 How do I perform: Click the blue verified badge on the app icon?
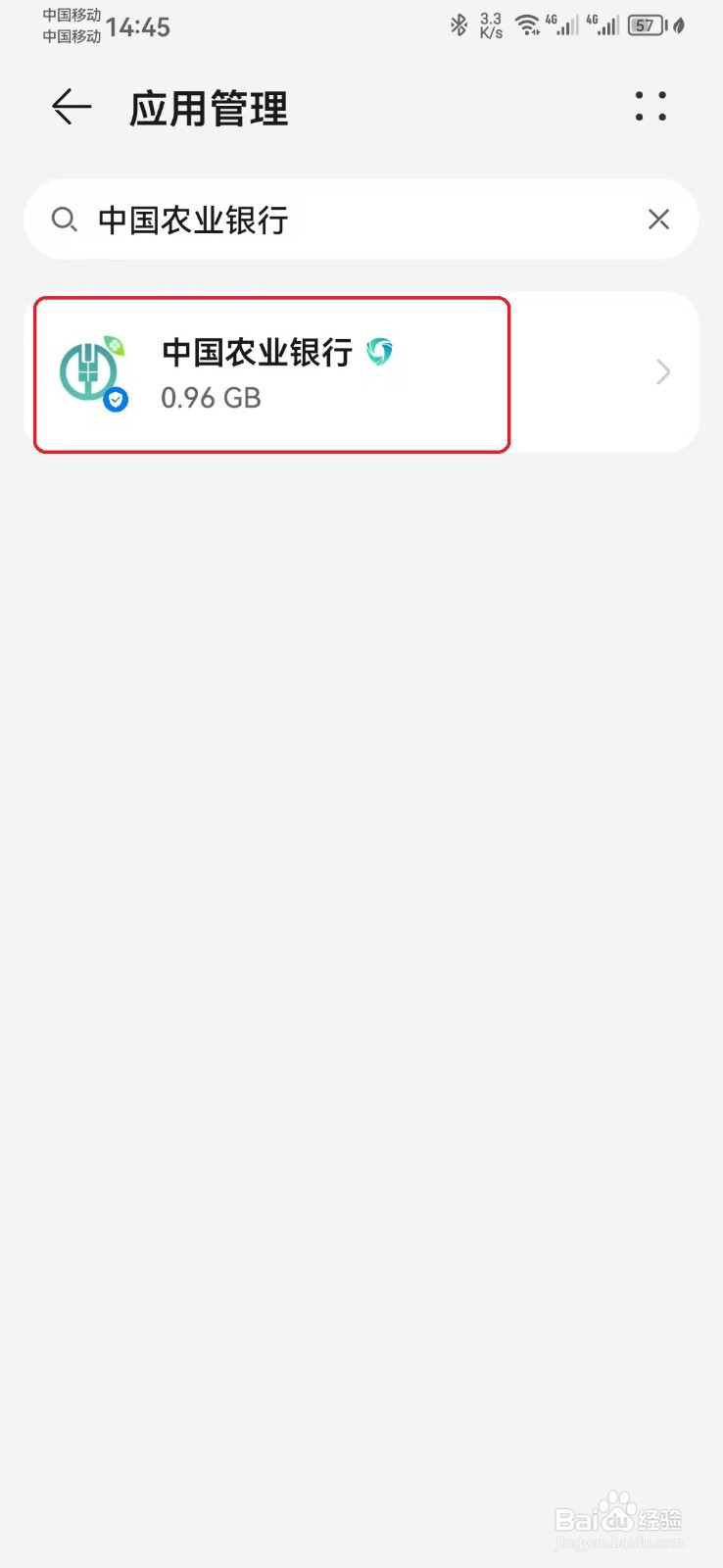pos(116,400)
